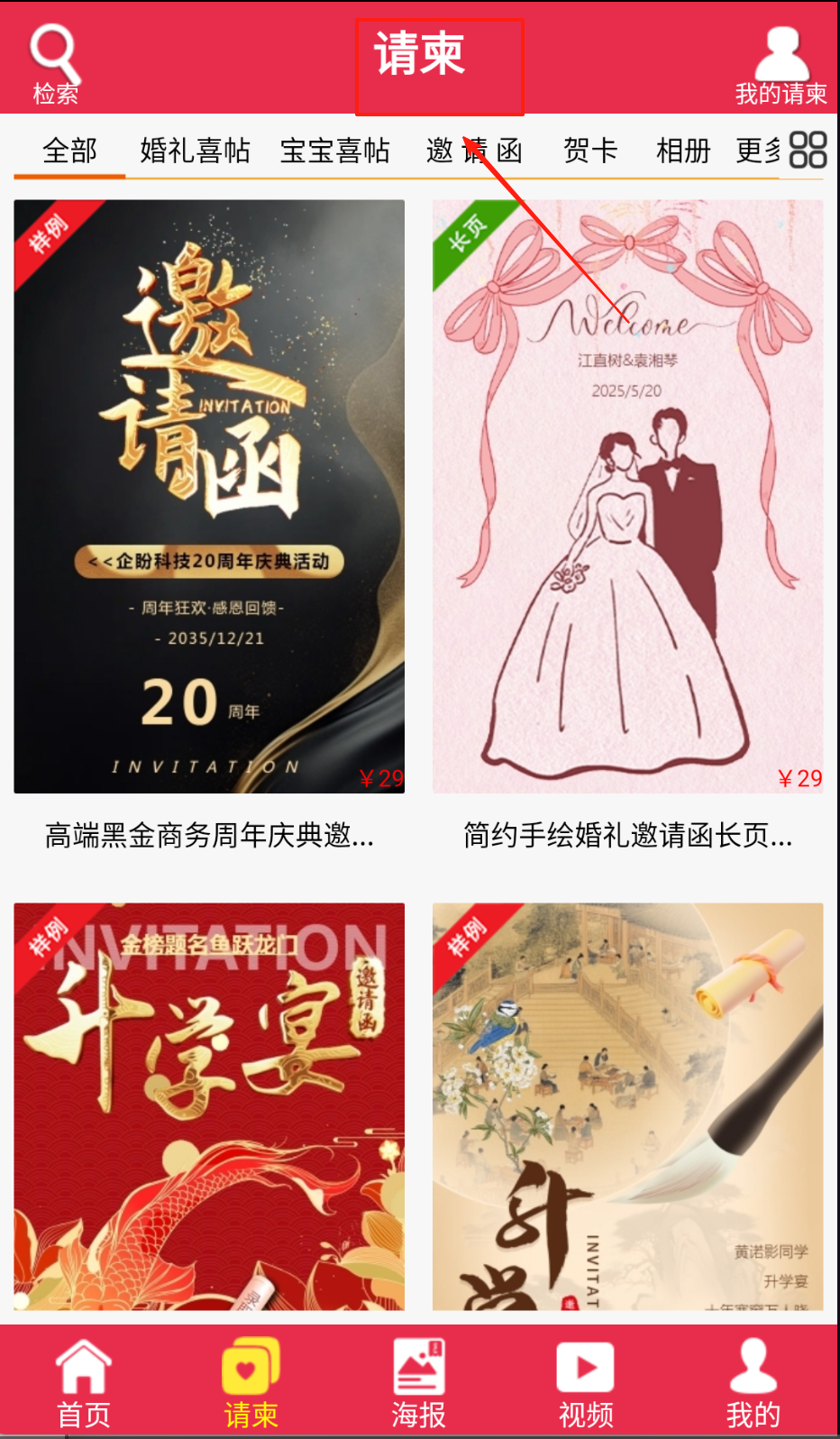Show the 相册 category

coord(683,151)
